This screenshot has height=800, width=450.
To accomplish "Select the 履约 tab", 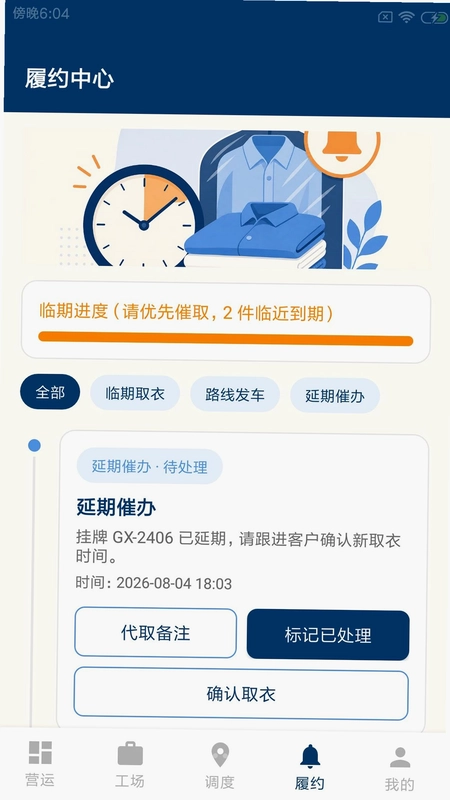I will [x=310, y=767].
